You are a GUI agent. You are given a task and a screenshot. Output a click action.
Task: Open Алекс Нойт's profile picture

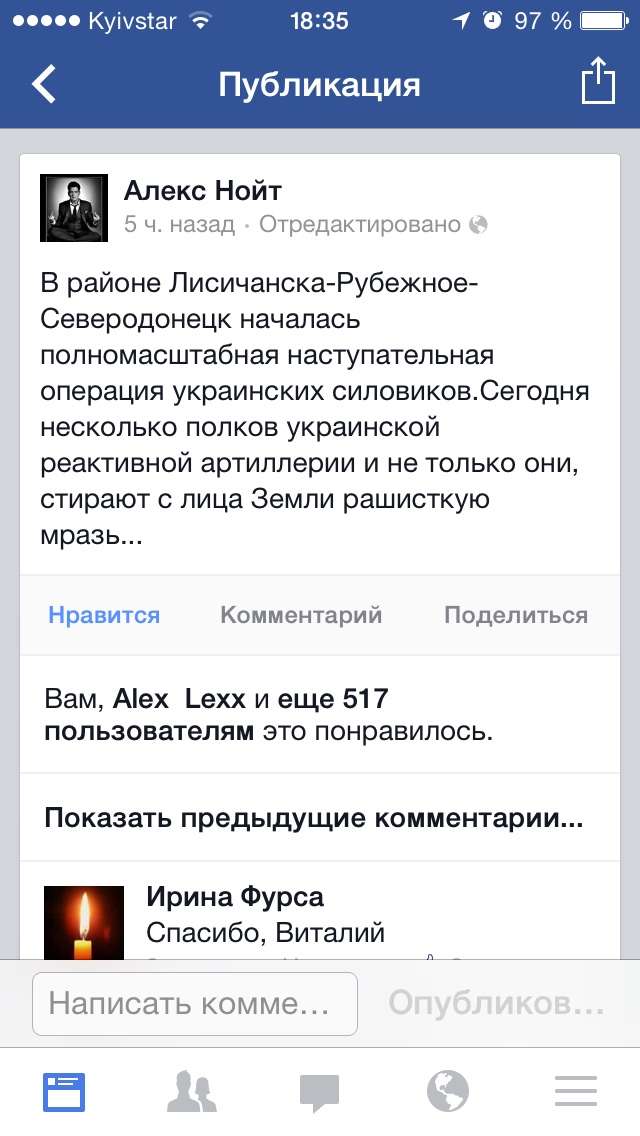point(74,208)
